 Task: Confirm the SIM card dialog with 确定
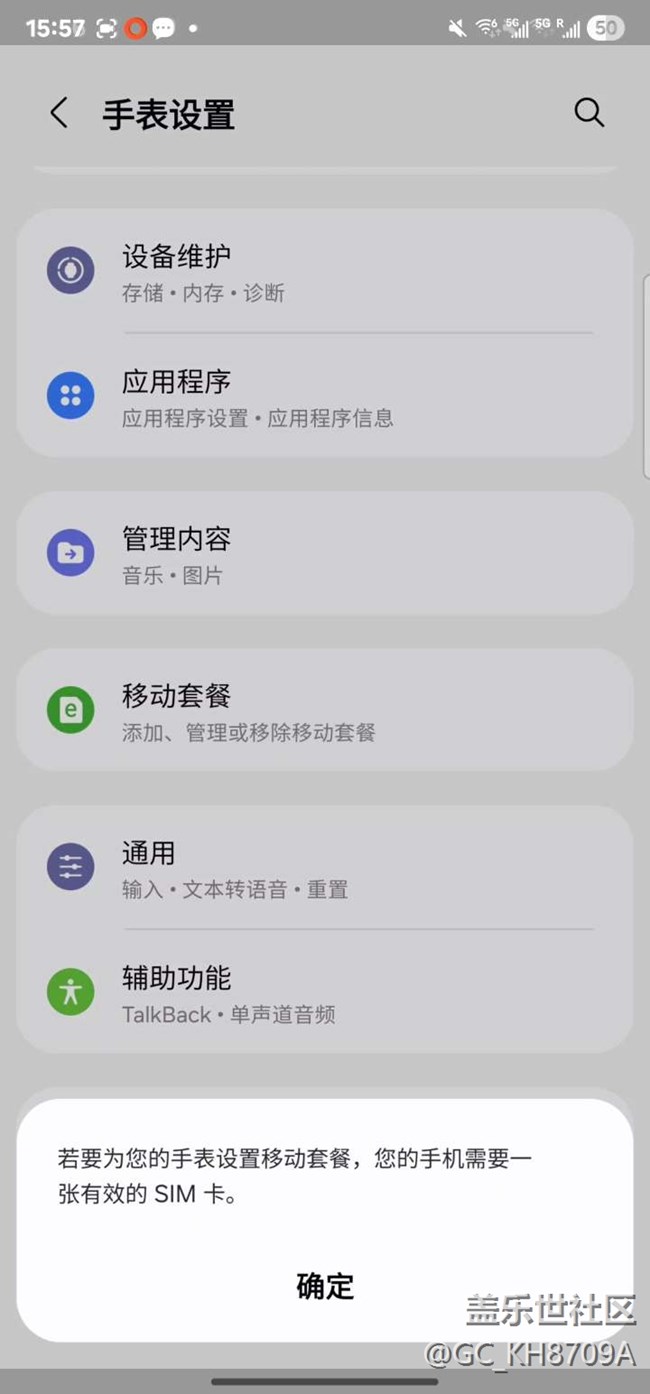click(325, 1286)
